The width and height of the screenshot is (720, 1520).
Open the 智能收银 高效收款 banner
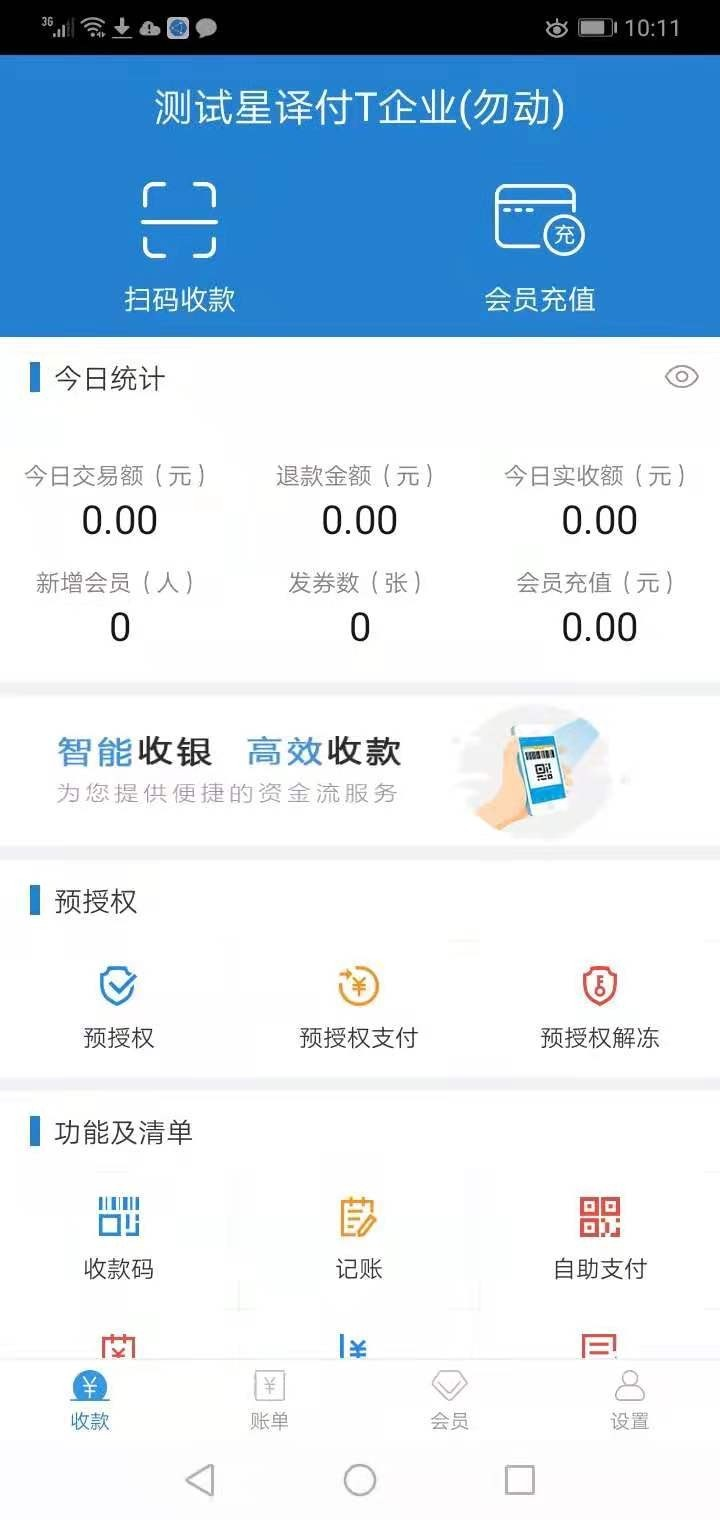click(x=360, y=770)
